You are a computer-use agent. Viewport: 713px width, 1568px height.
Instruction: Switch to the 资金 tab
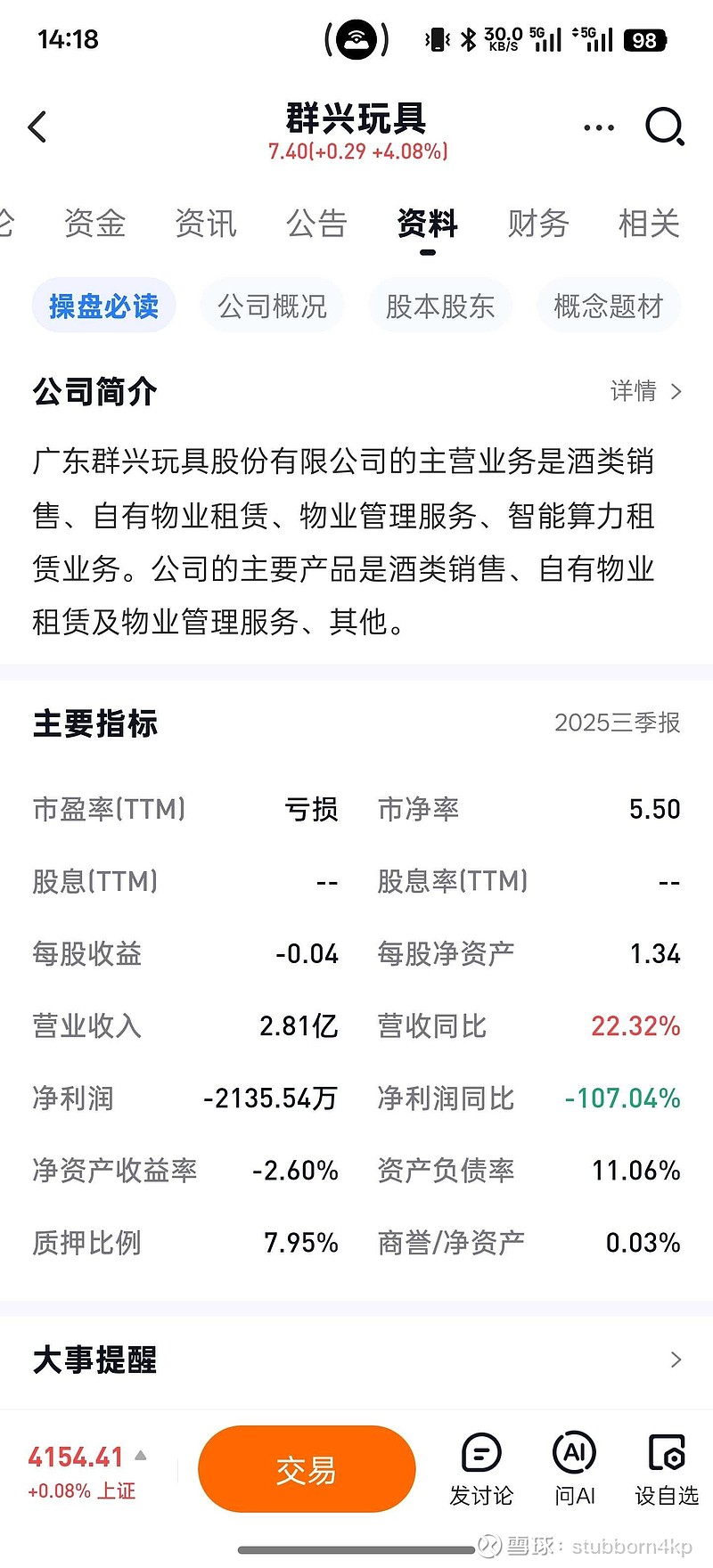pos(94,223)
